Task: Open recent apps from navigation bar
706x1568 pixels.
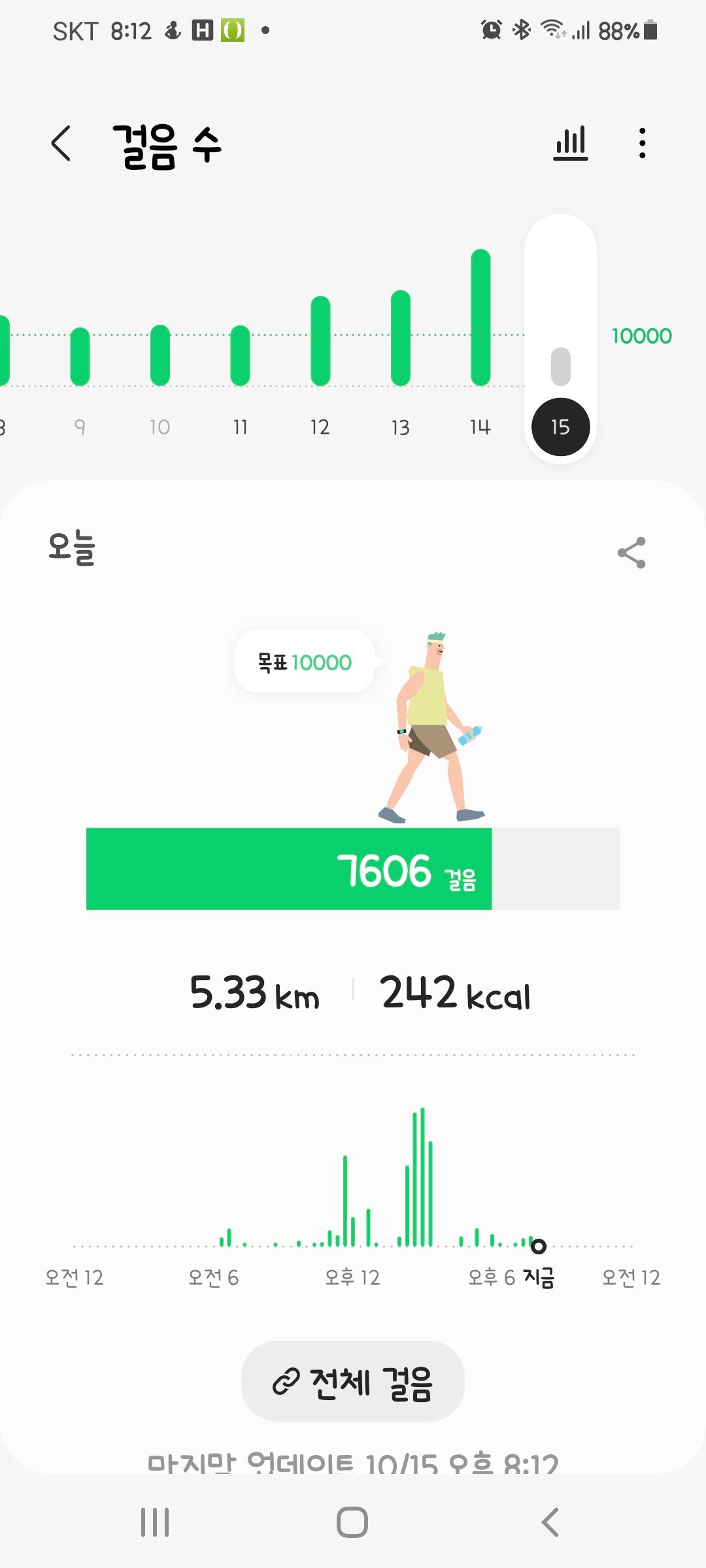Action: click(x=155, y=1522)
